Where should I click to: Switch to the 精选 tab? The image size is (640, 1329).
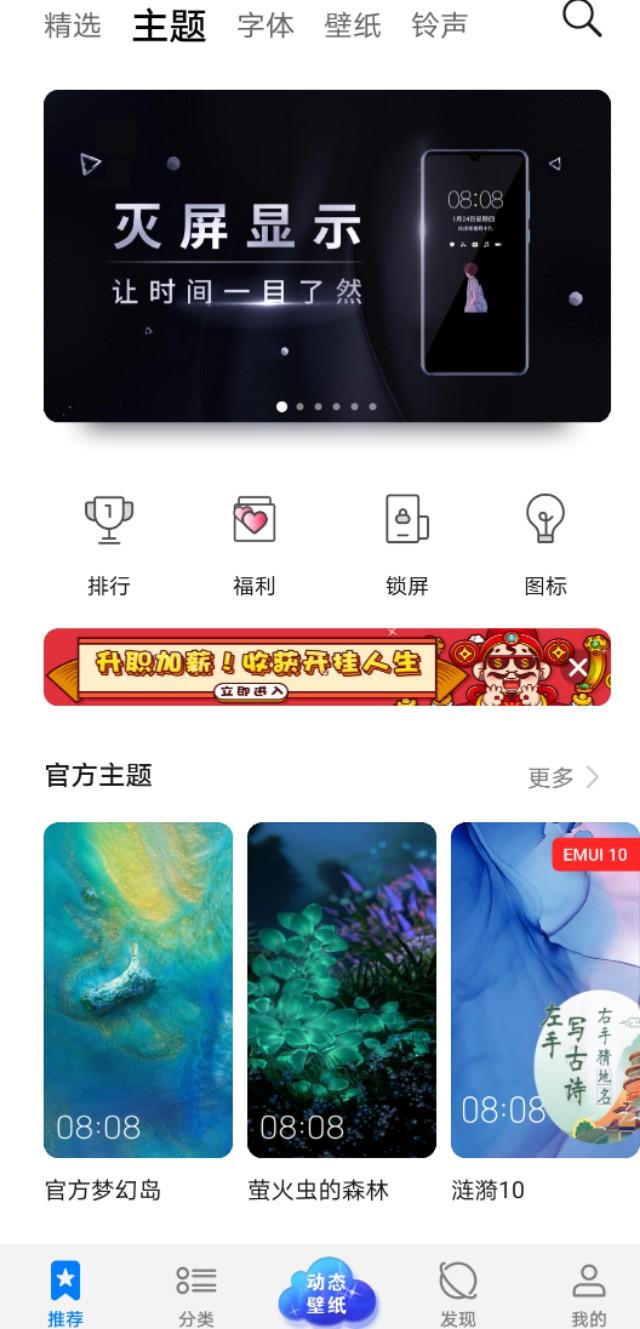(x=73, y=25)
